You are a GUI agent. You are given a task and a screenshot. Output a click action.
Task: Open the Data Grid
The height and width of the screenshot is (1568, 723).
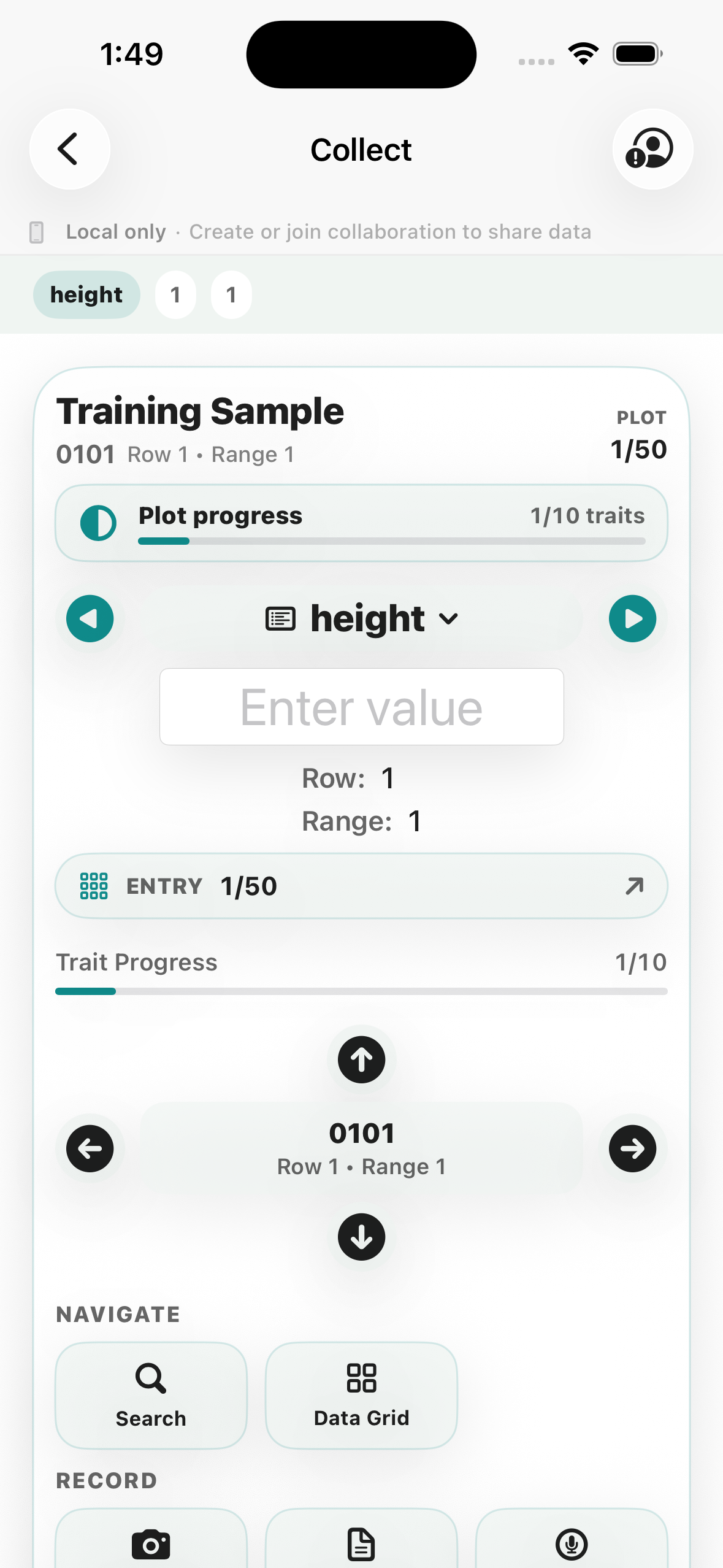point(361,1396)
